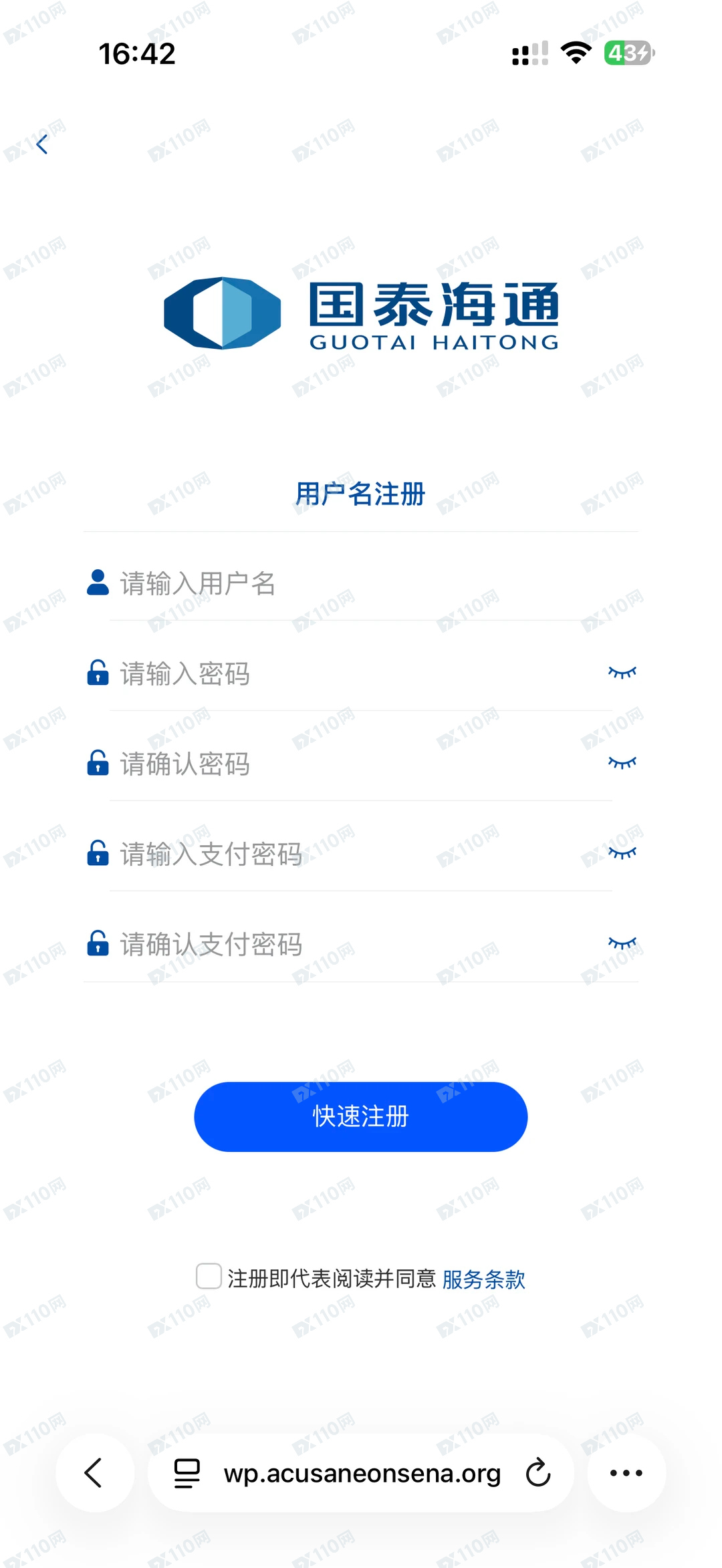Open the 服务条款 link
Screen dimensions: 722x1568
click(483, 1279)
